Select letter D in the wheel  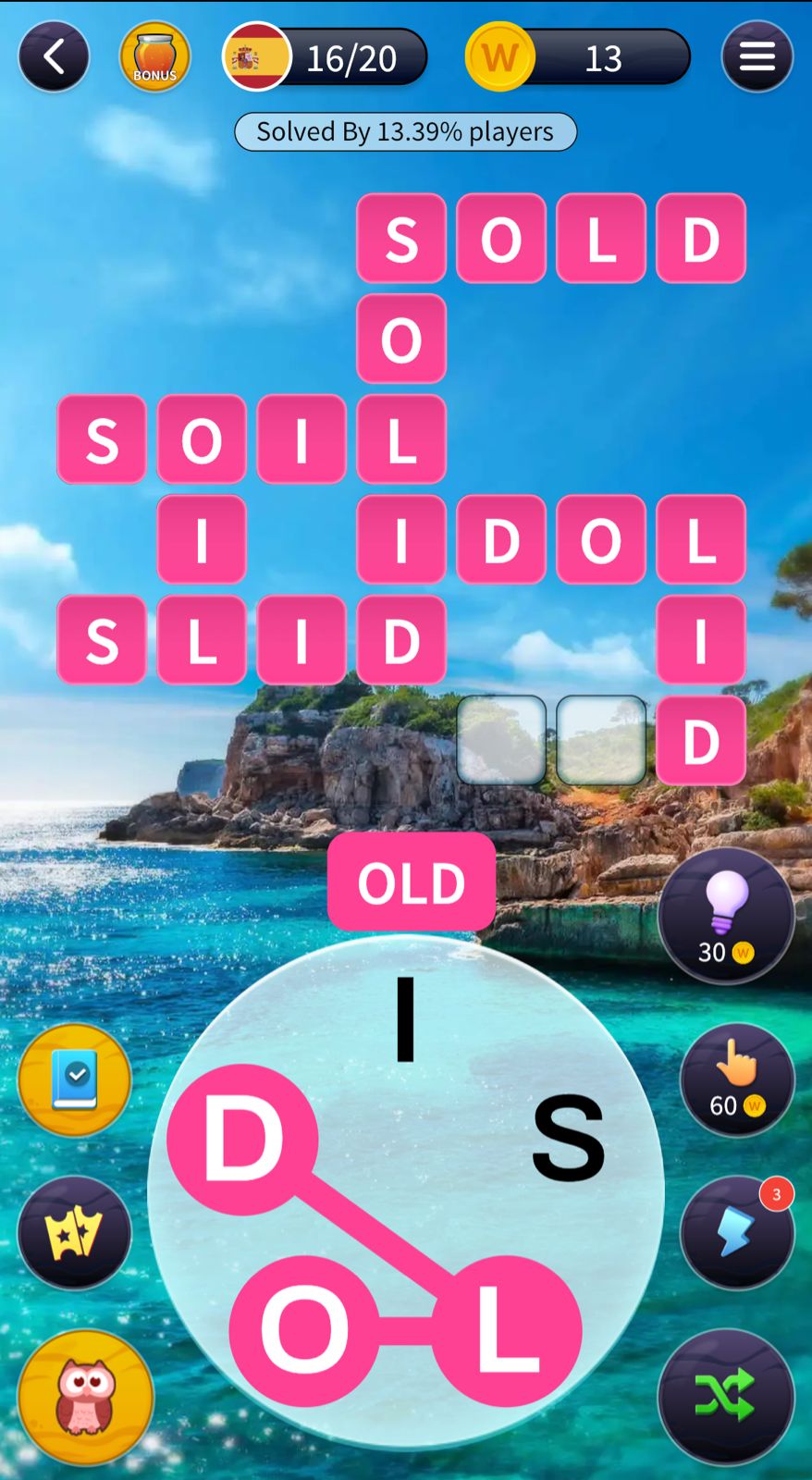coord(242,1140)
